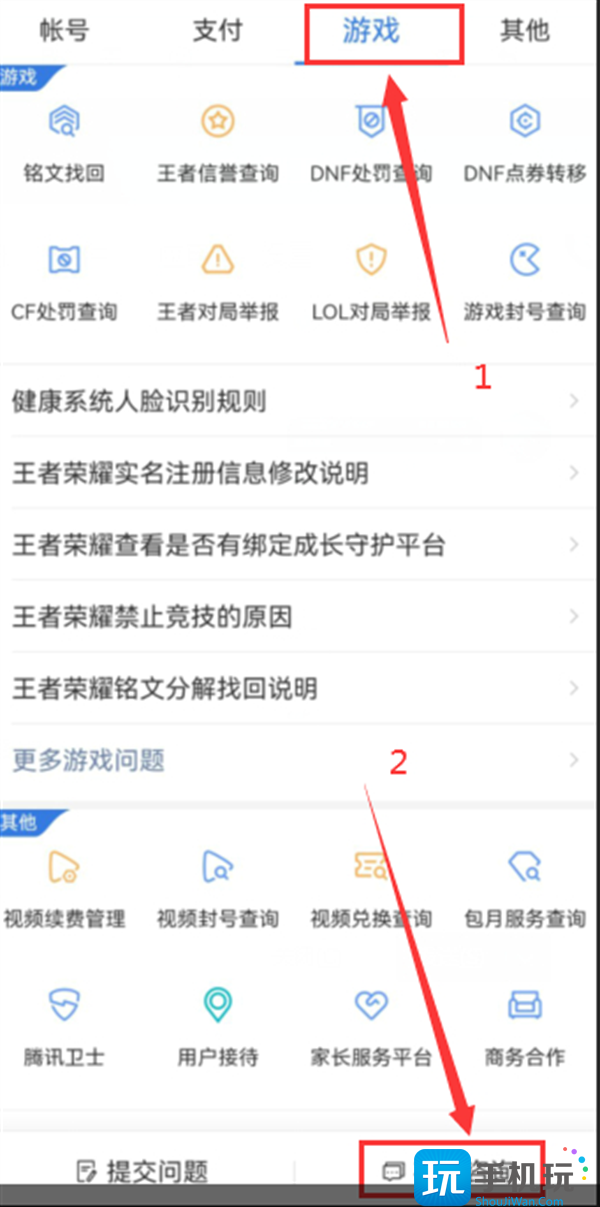Switch to the 其他 tab
600x1207 pixels.
[x=524, y=31]
